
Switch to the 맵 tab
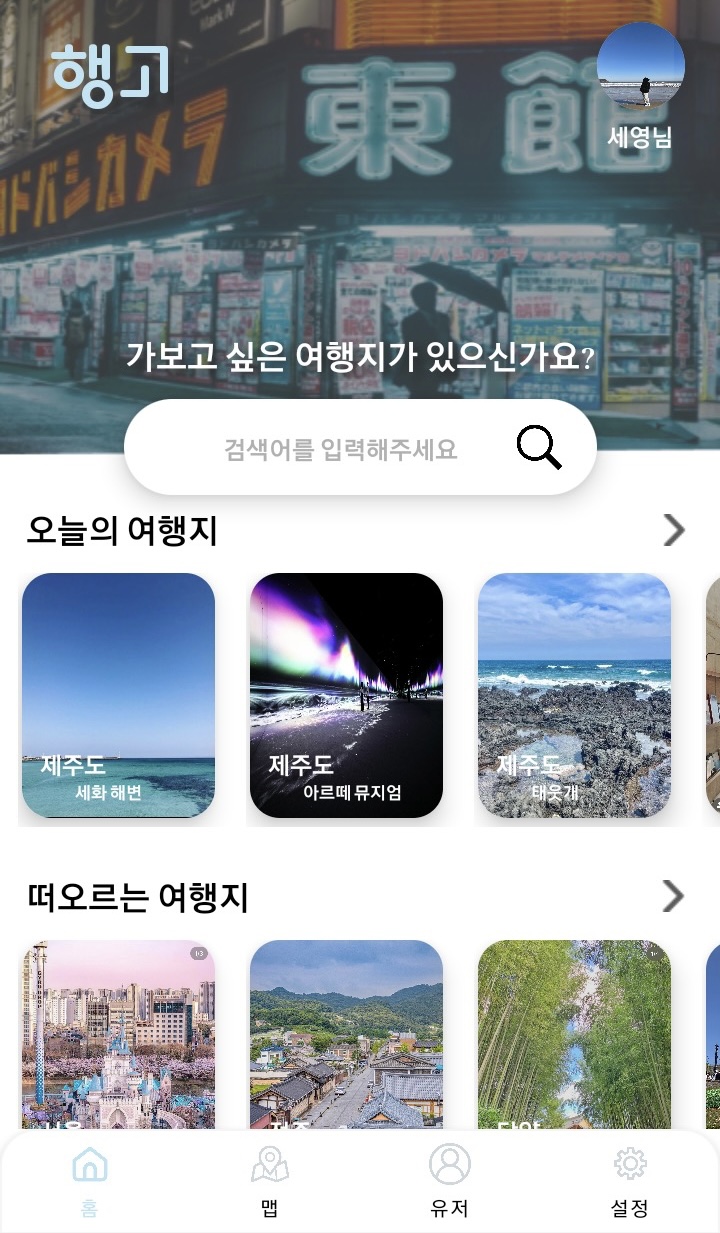click(x=270, y=1181)
